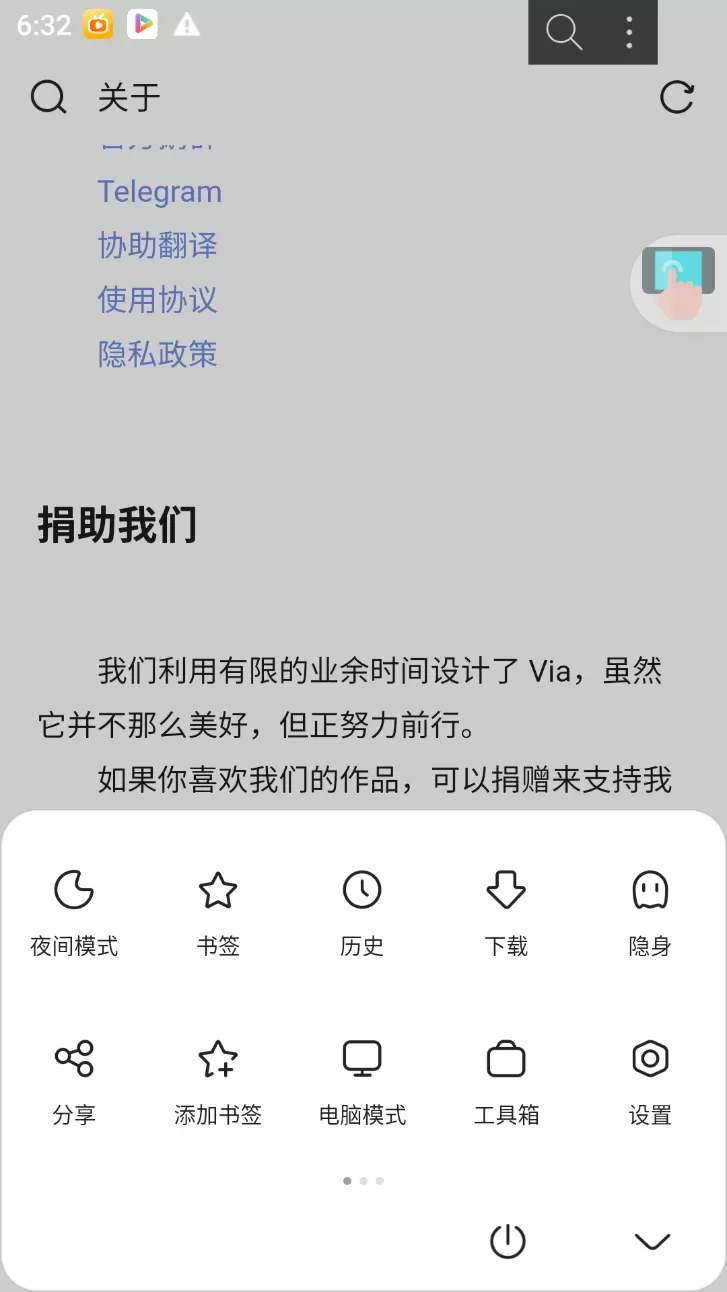Tap the power exit icon
This screenshot has height=1292, width=727.
click(x=507, y=1241)
